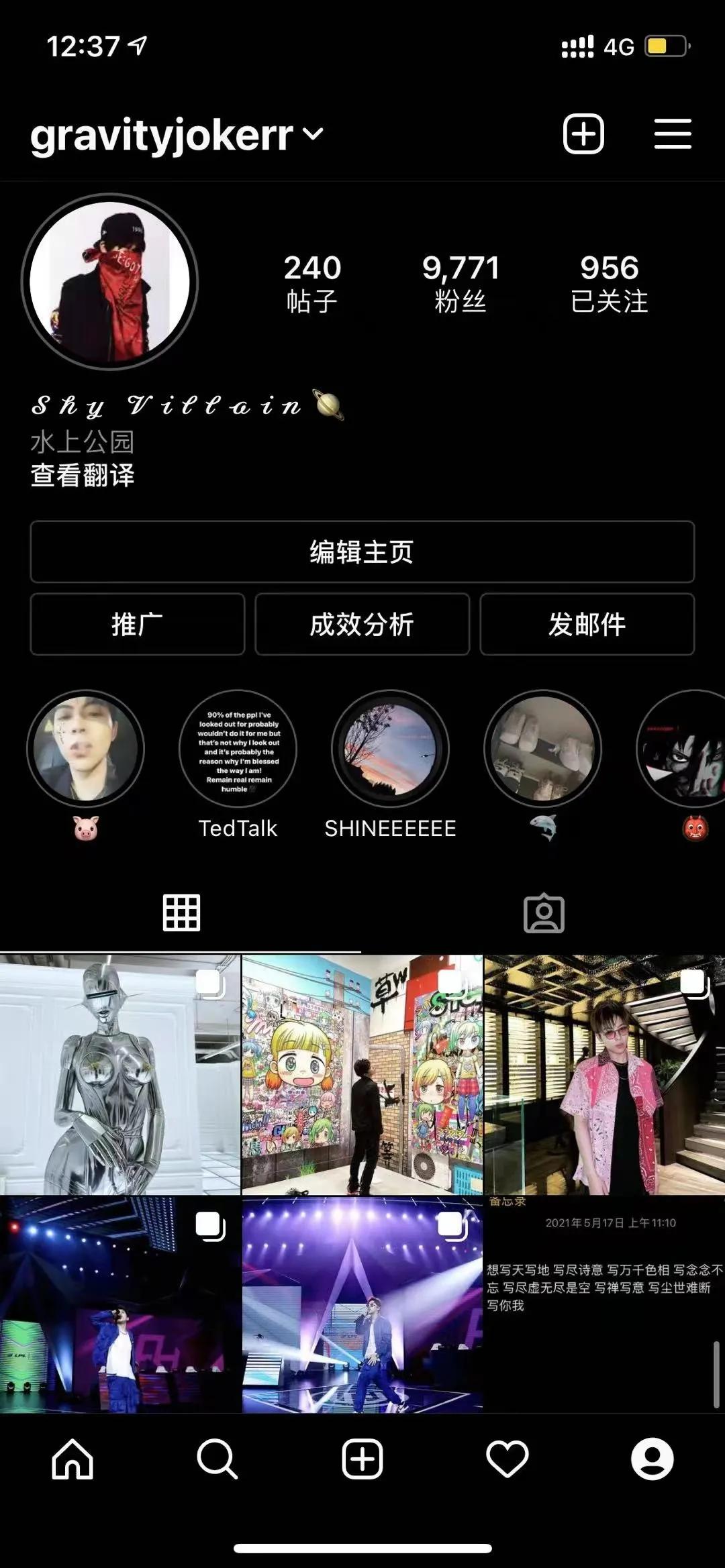
Task: Open 成效分析 insights
Action: tap(362, 624)
